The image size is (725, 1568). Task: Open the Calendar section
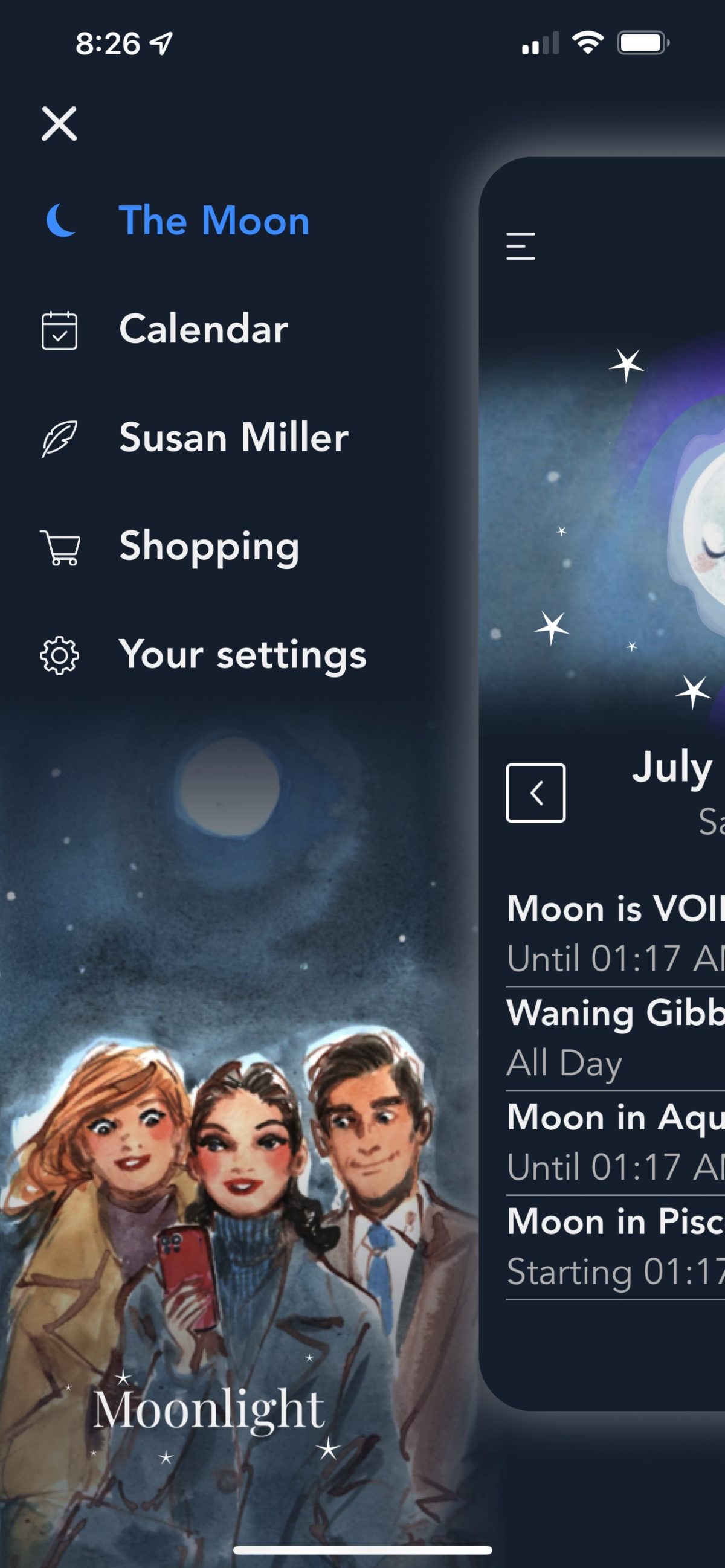point(203,329)
